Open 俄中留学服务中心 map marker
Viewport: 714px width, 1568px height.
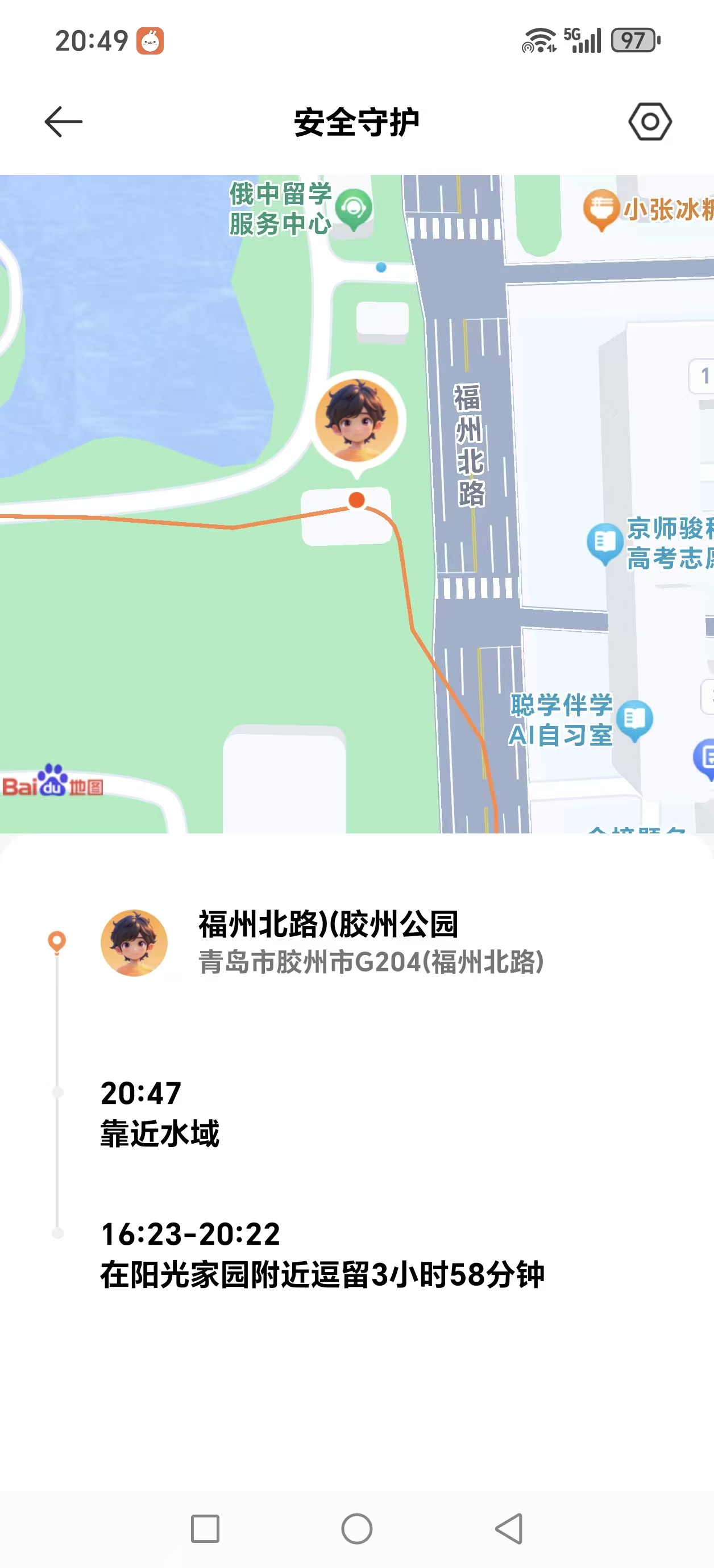(x=354, y=208)
